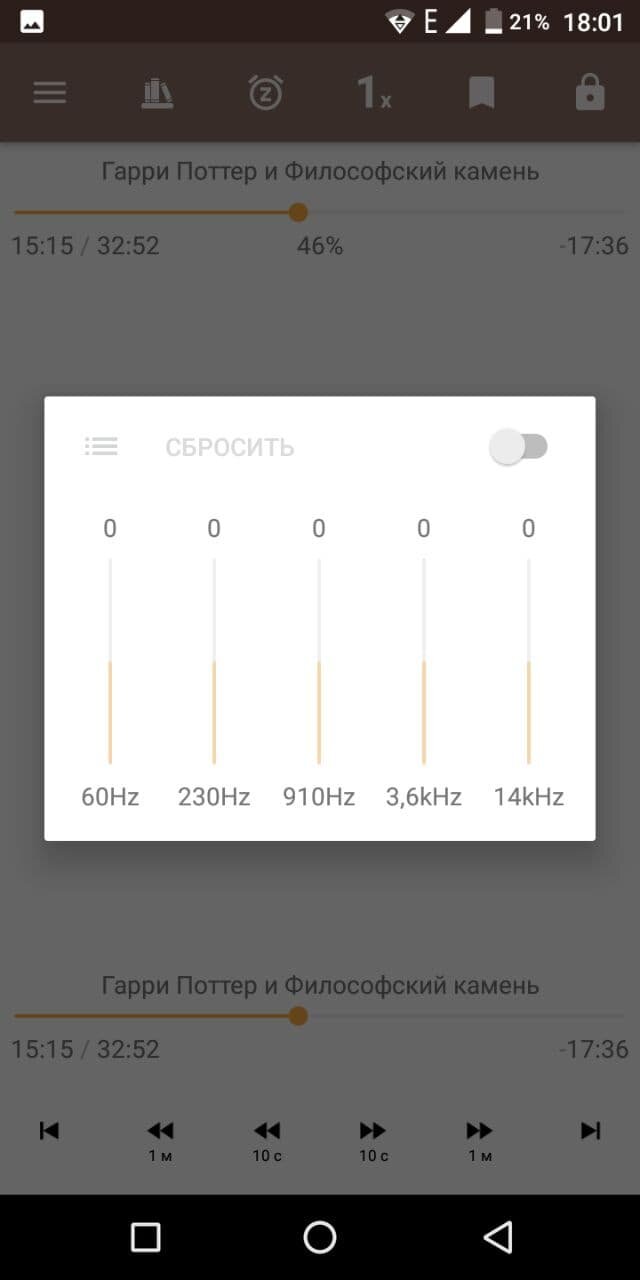Viewport: 640px width, 1280px height.
Task: Enable the equalizer switch
Action: [519, 447]
